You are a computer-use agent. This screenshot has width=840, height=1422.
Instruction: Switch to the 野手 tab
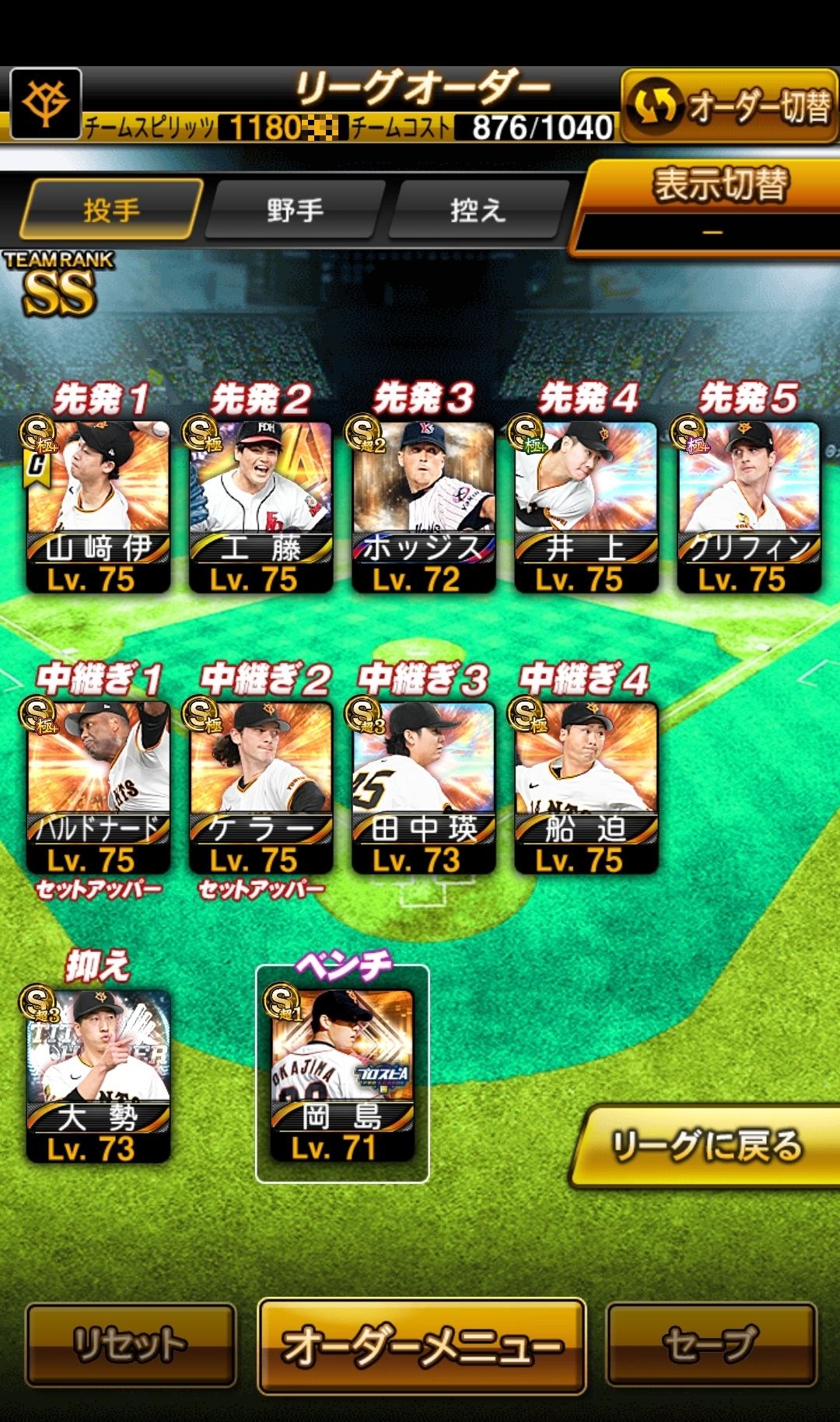click(296, 210)
